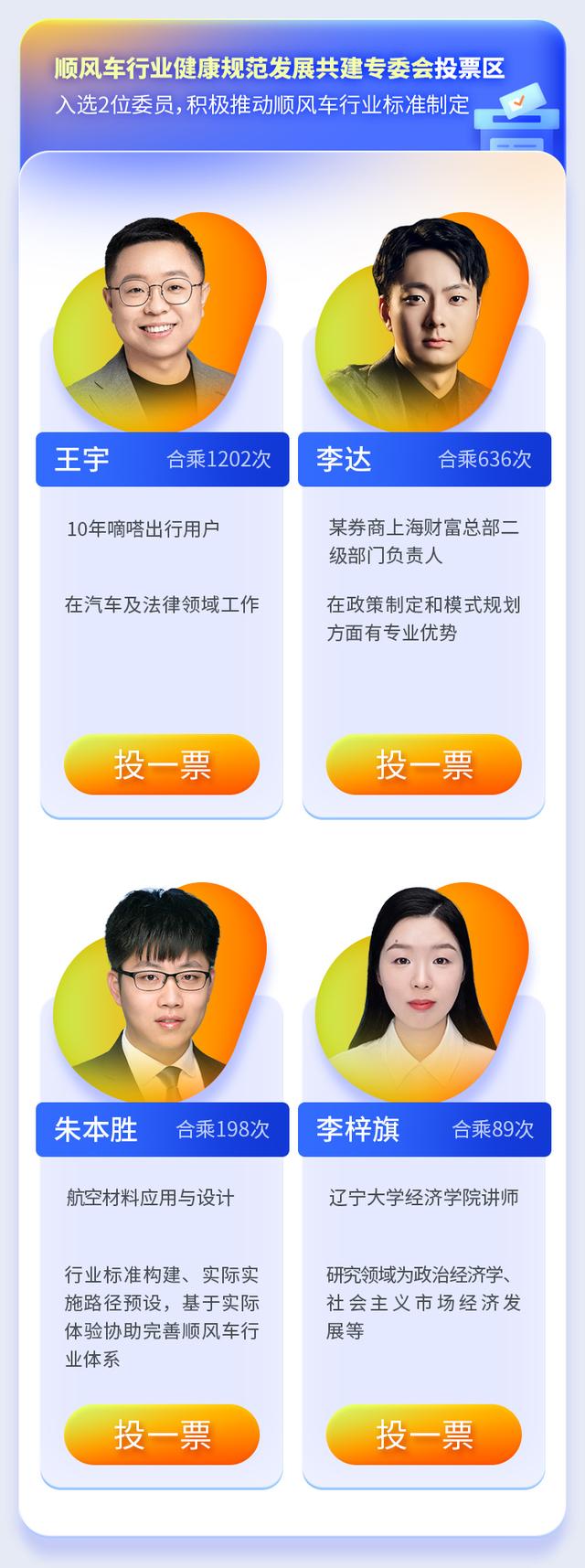
Task: Tap 投一票 under 李梓旗
Action: 424,1435
